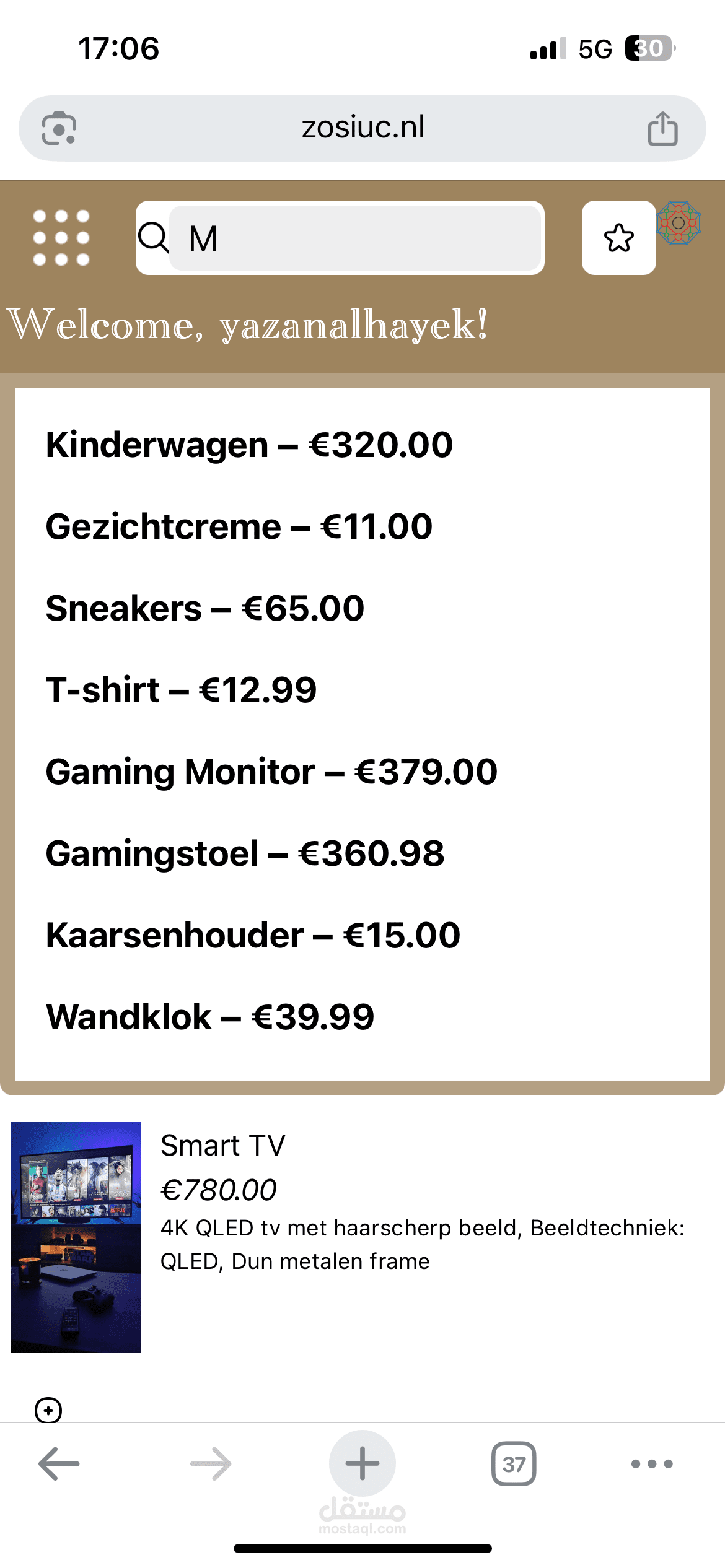Choose Sneakers from the results list
The image size is (725, 1568).
205,608
